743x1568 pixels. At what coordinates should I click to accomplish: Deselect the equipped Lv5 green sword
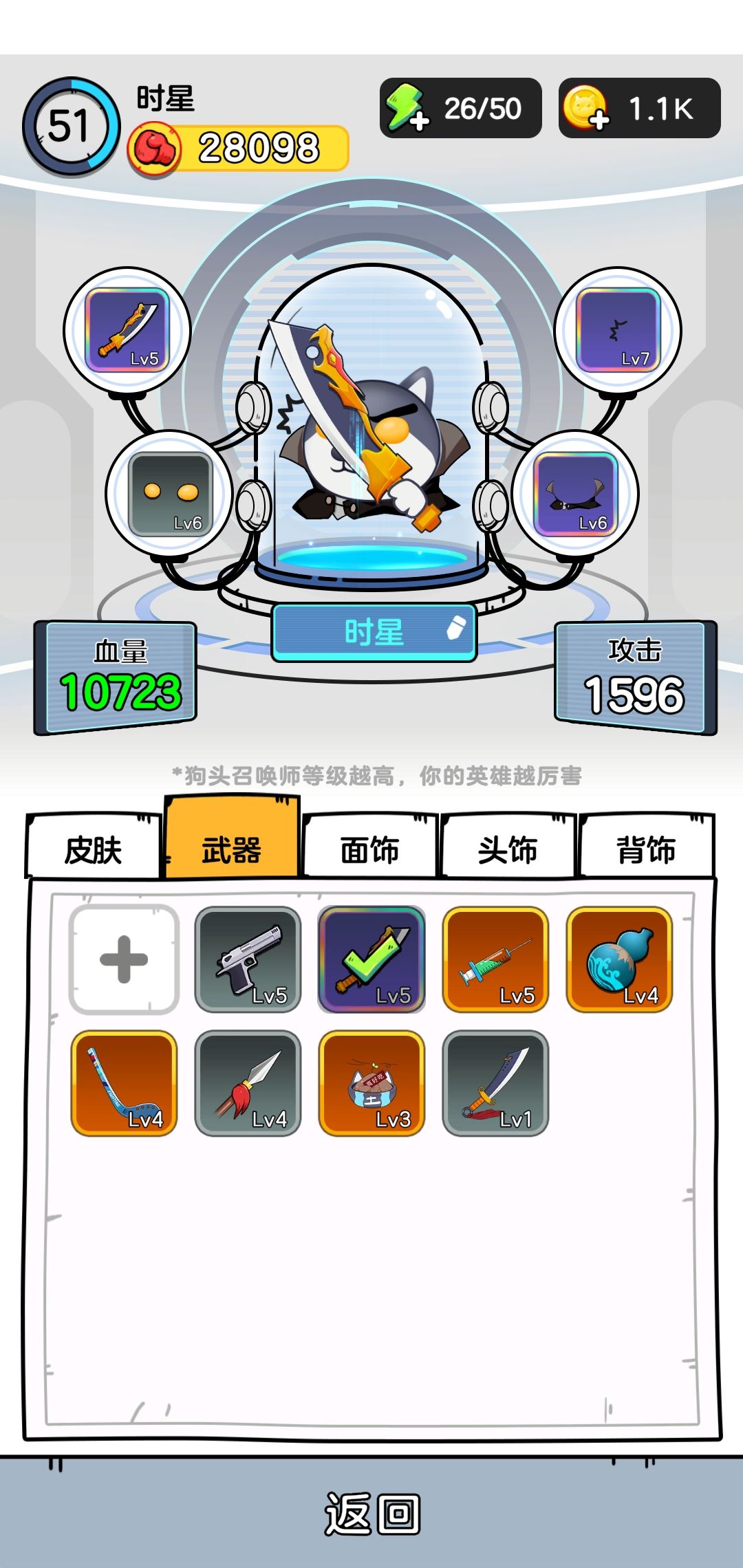tap(373, 959)
